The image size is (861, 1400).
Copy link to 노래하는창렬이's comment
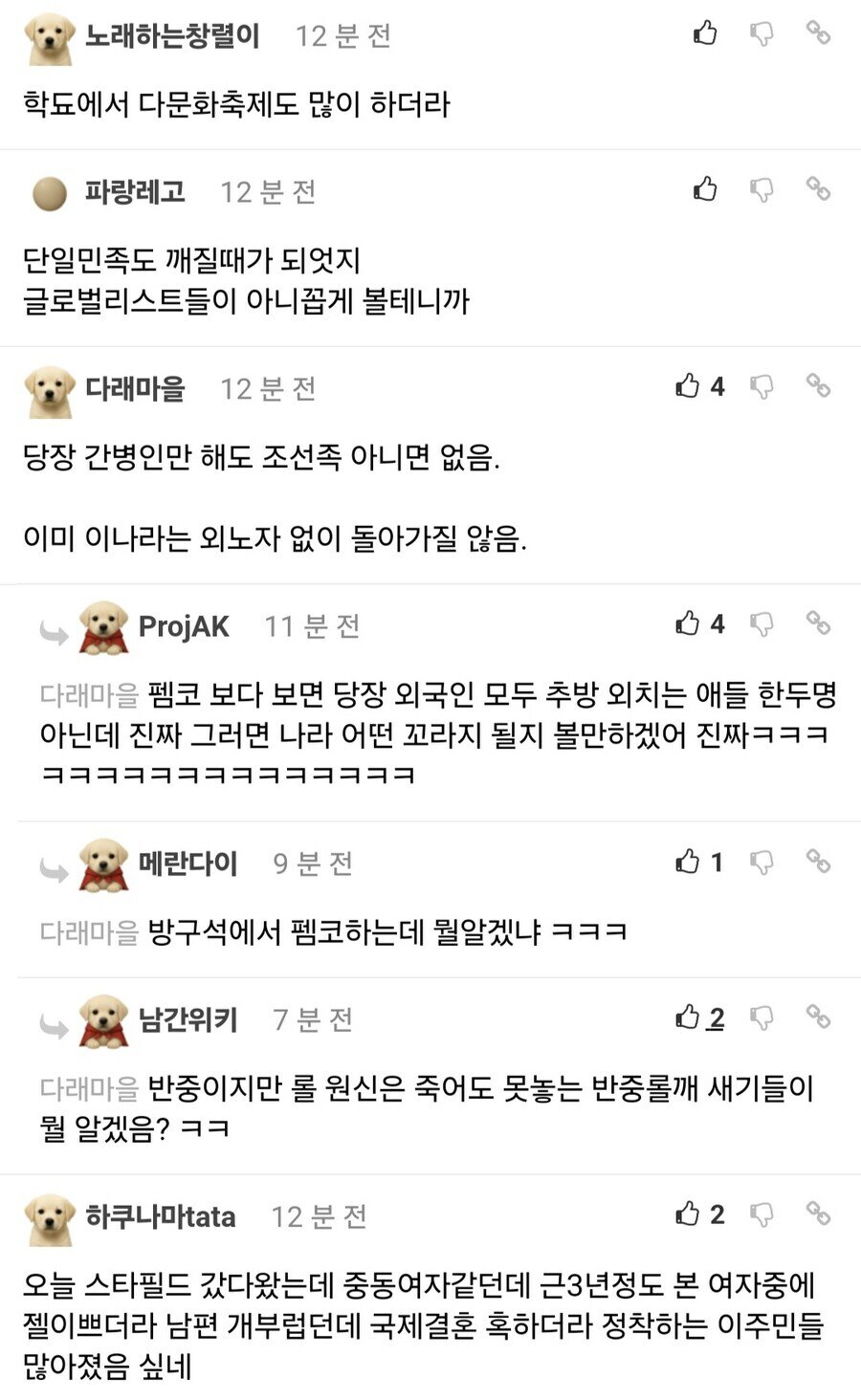pyautogui.click(x=817, y=33)
